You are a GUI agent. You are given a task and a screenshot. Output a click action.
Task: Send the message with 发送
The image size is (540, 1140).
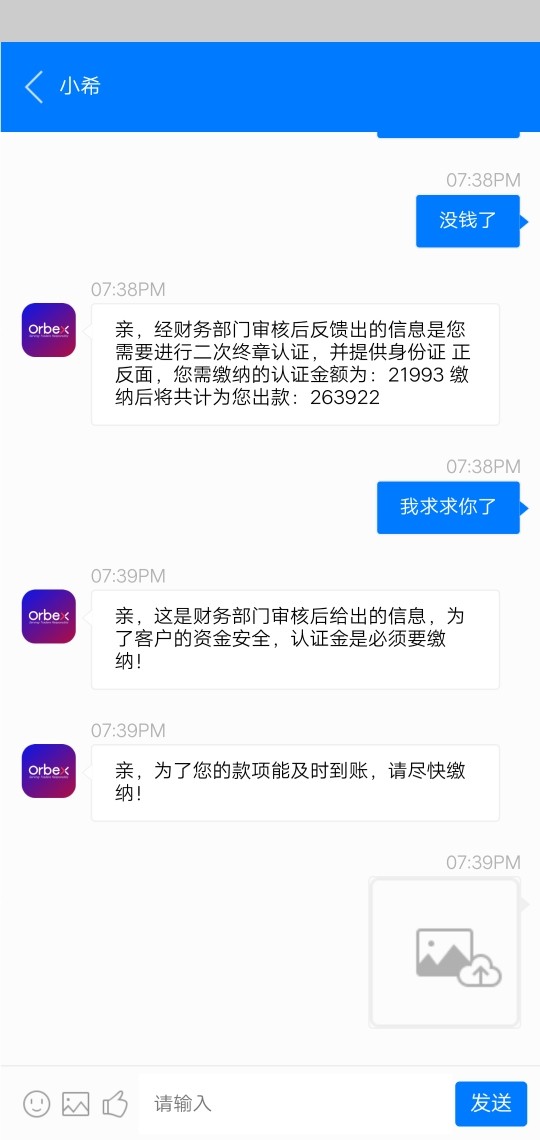pos(491,1104)
